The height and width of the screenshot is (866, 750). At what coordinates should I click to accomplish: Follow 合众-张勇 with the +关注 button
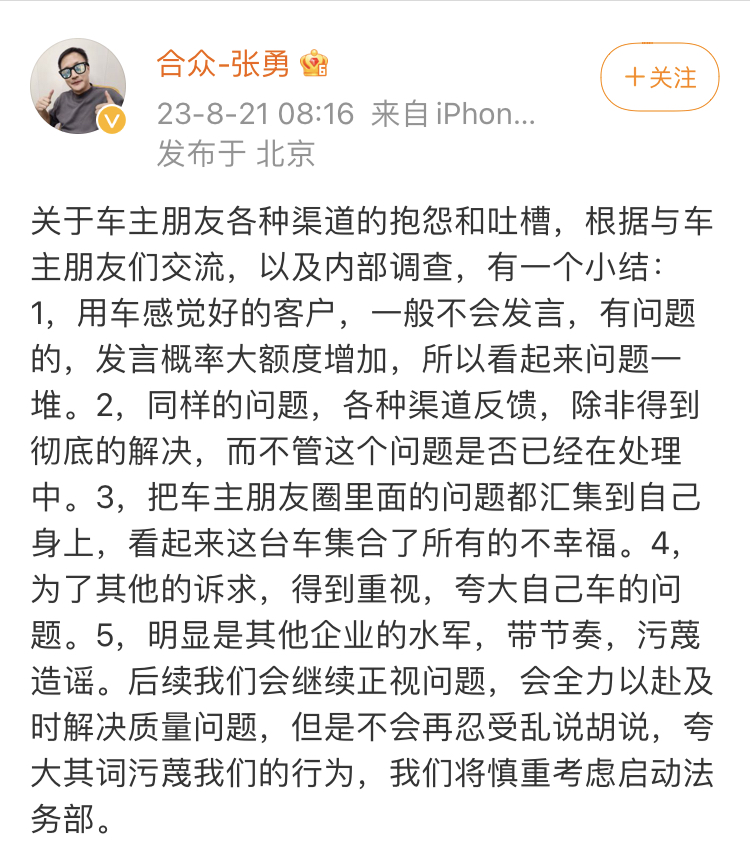(x=659, y=77)
